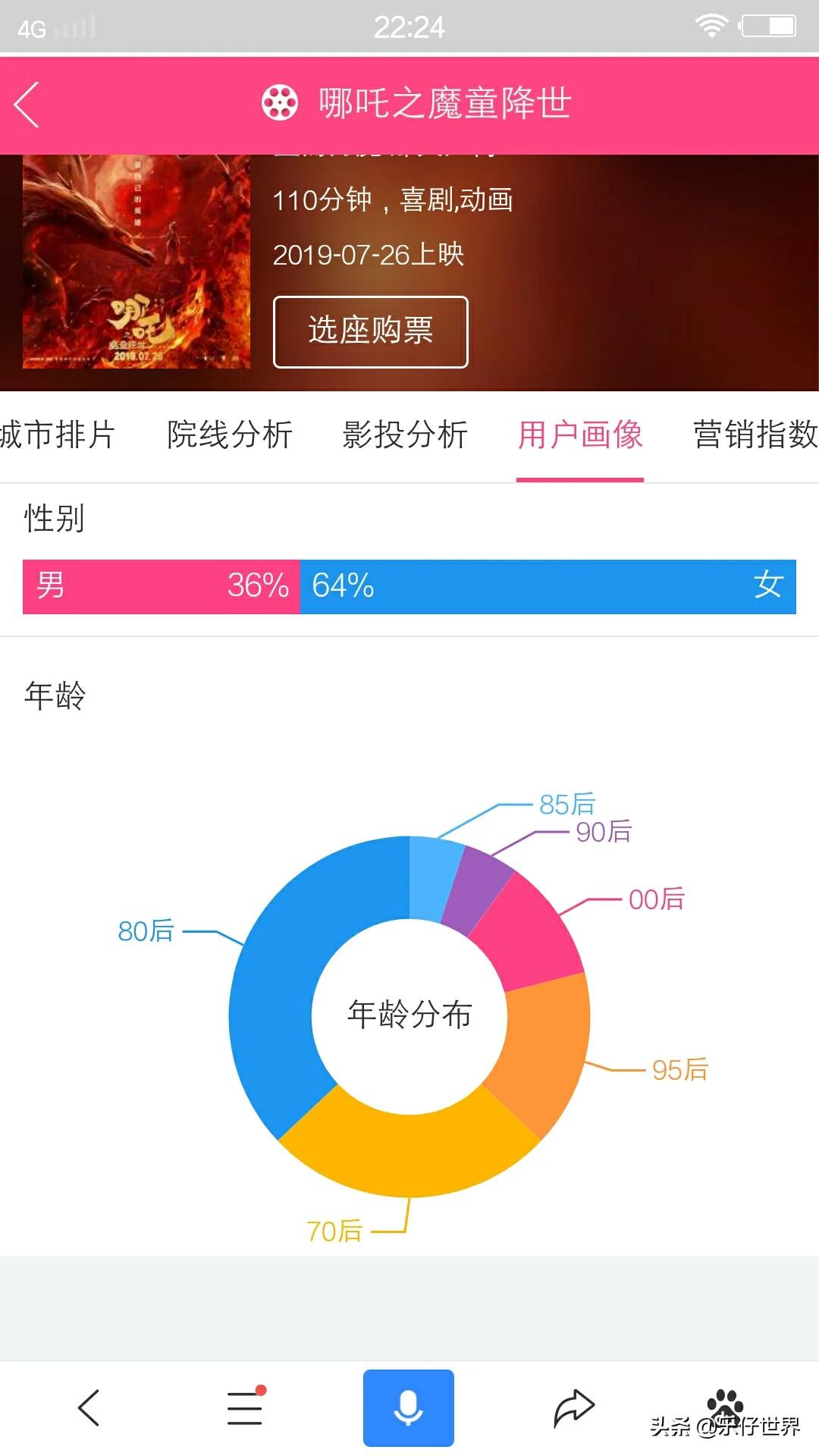
Task: Tap the paw icon in bottom bar
Action: pos(726,1407)
